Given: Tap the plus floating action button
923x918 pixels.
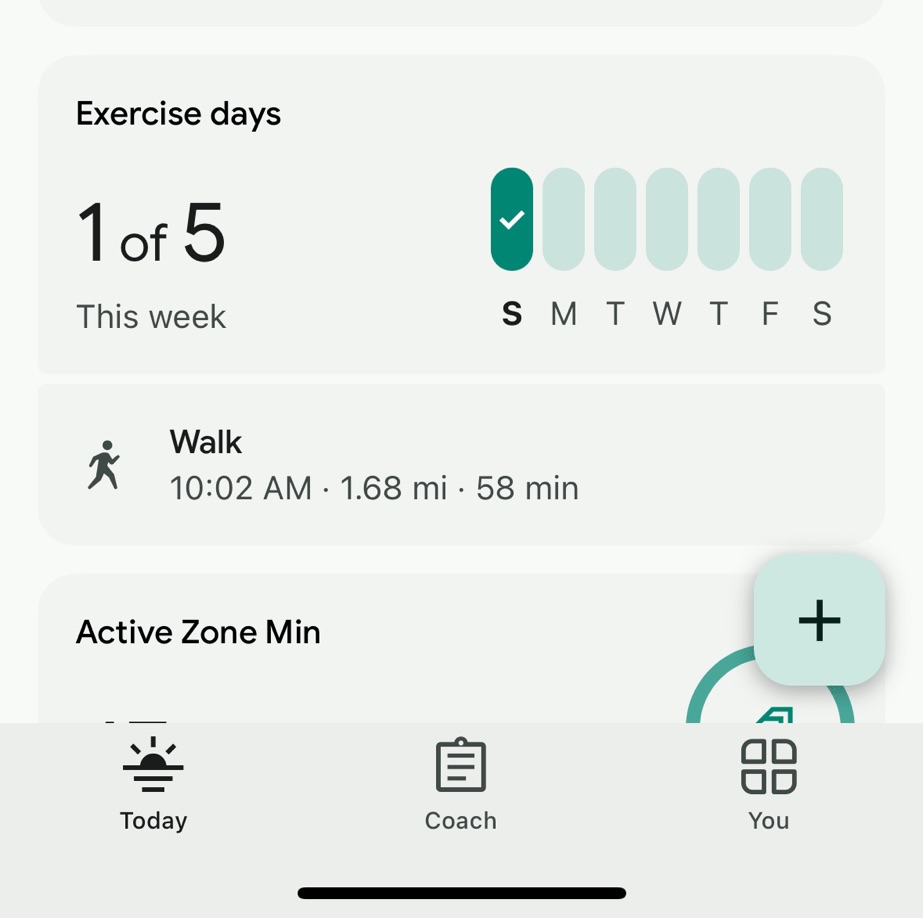Looking at the screenshot, I should click(819, 620).
